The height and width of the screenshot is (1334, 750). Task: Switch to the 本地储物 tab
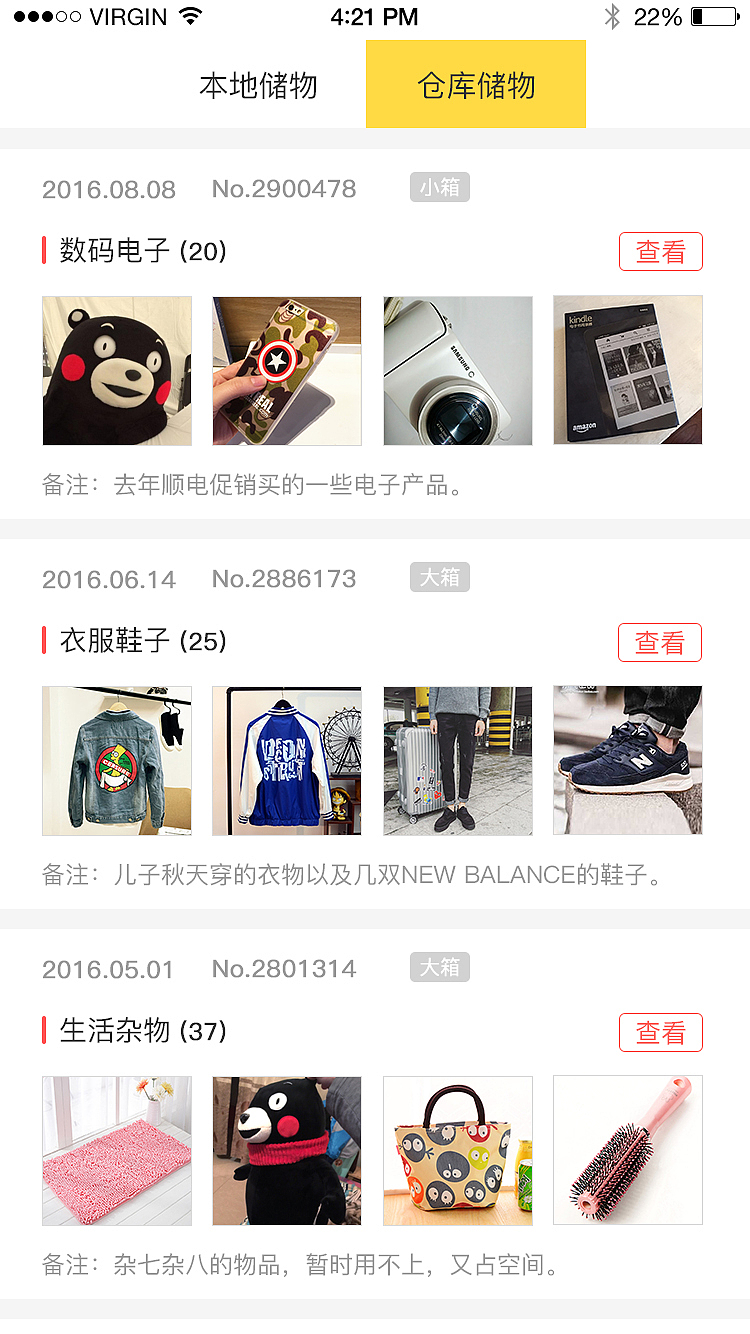click(259, 86)
